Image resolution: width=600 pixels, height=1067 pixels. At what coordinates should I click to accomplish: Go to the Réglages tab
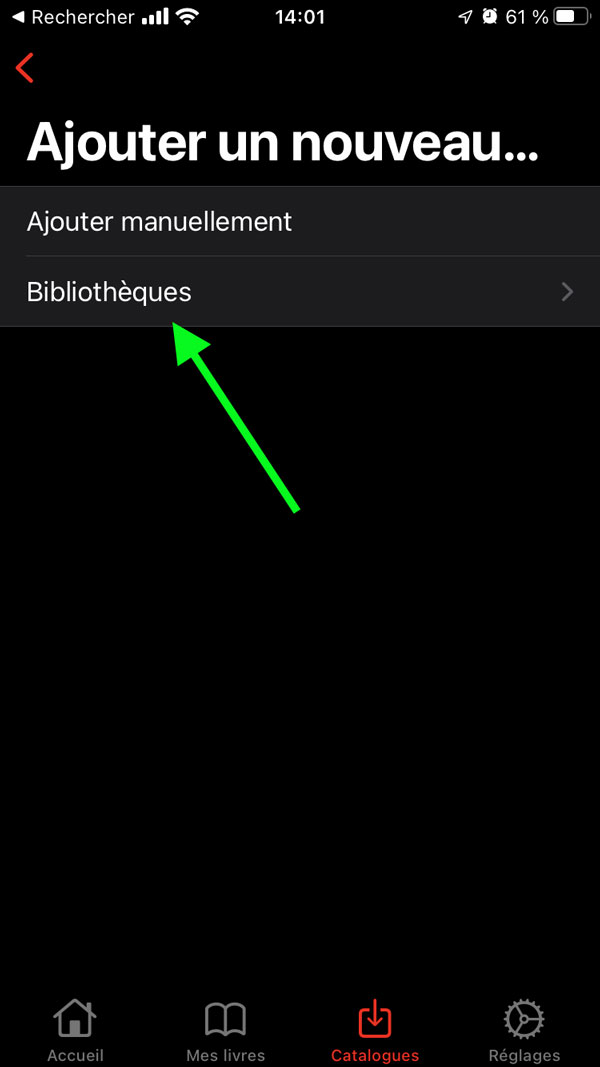pyautogui.click(x=524, y=1031)
